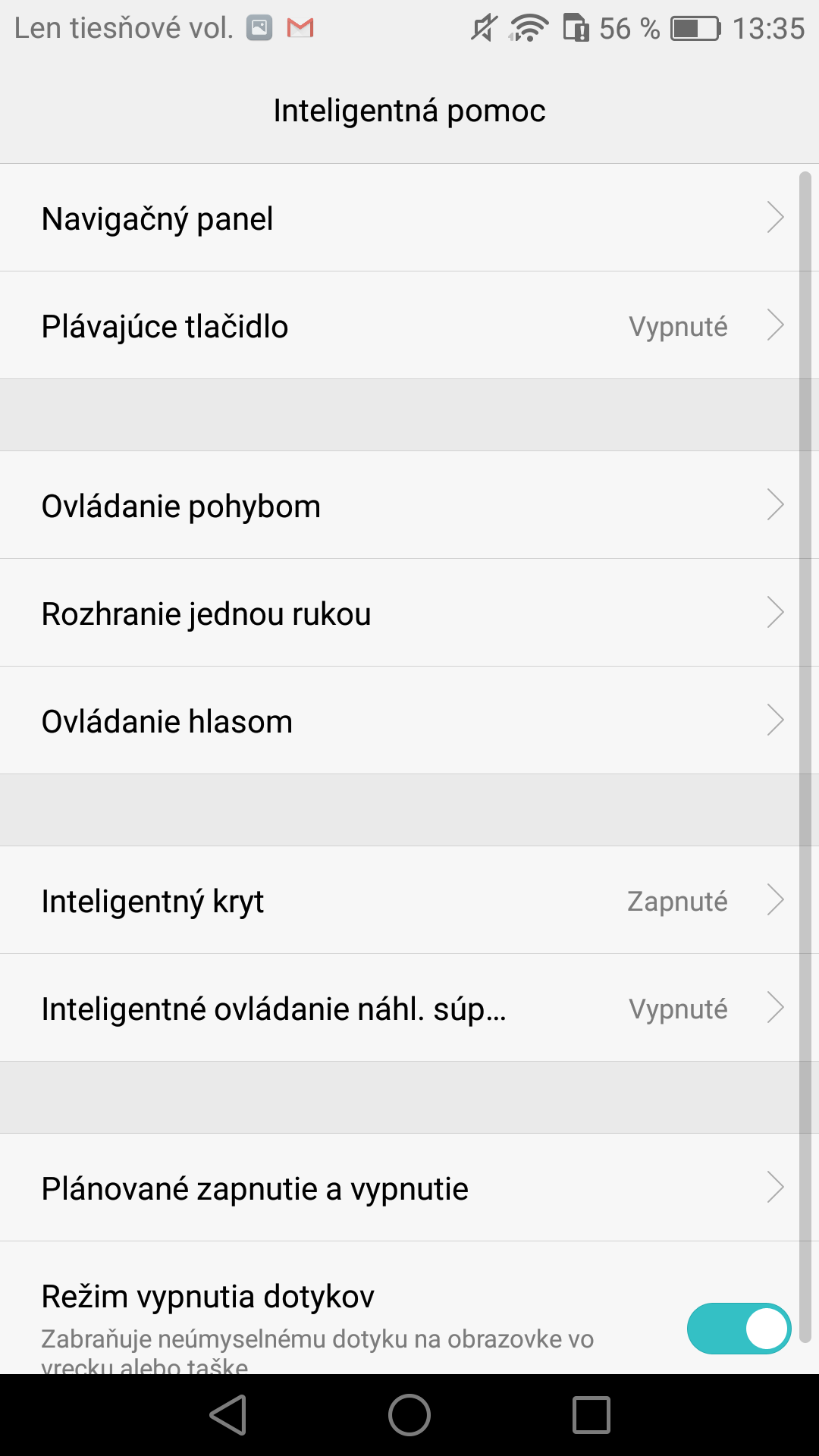Open Ovládanie hlasom
The width and height of the screenshot is (819, 1456).
coord(400,720)
